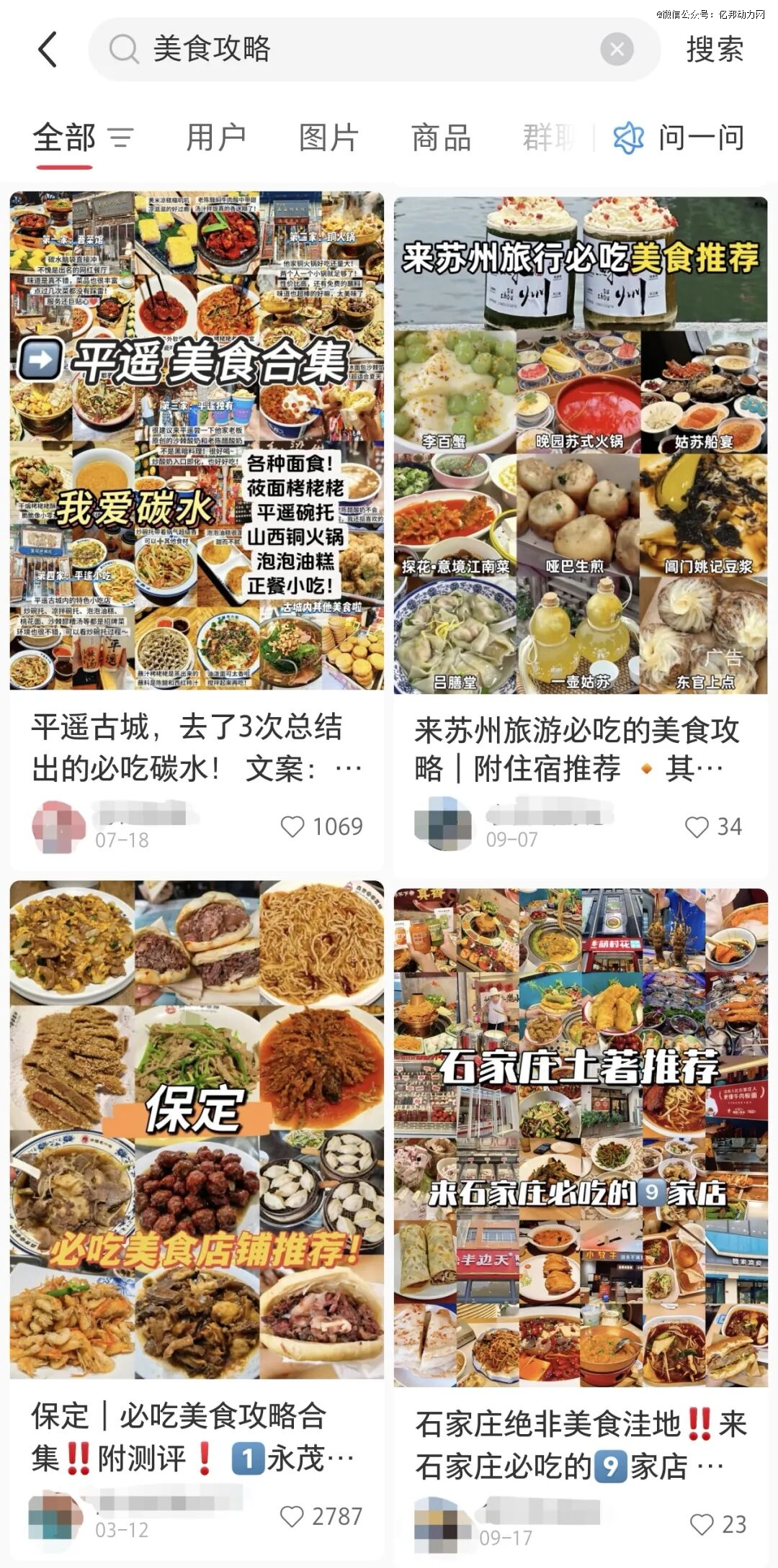The height and width of the screenshot is (1568, 778).
Task: Switch to the 商品 tab
Action: tap(442, 138)
